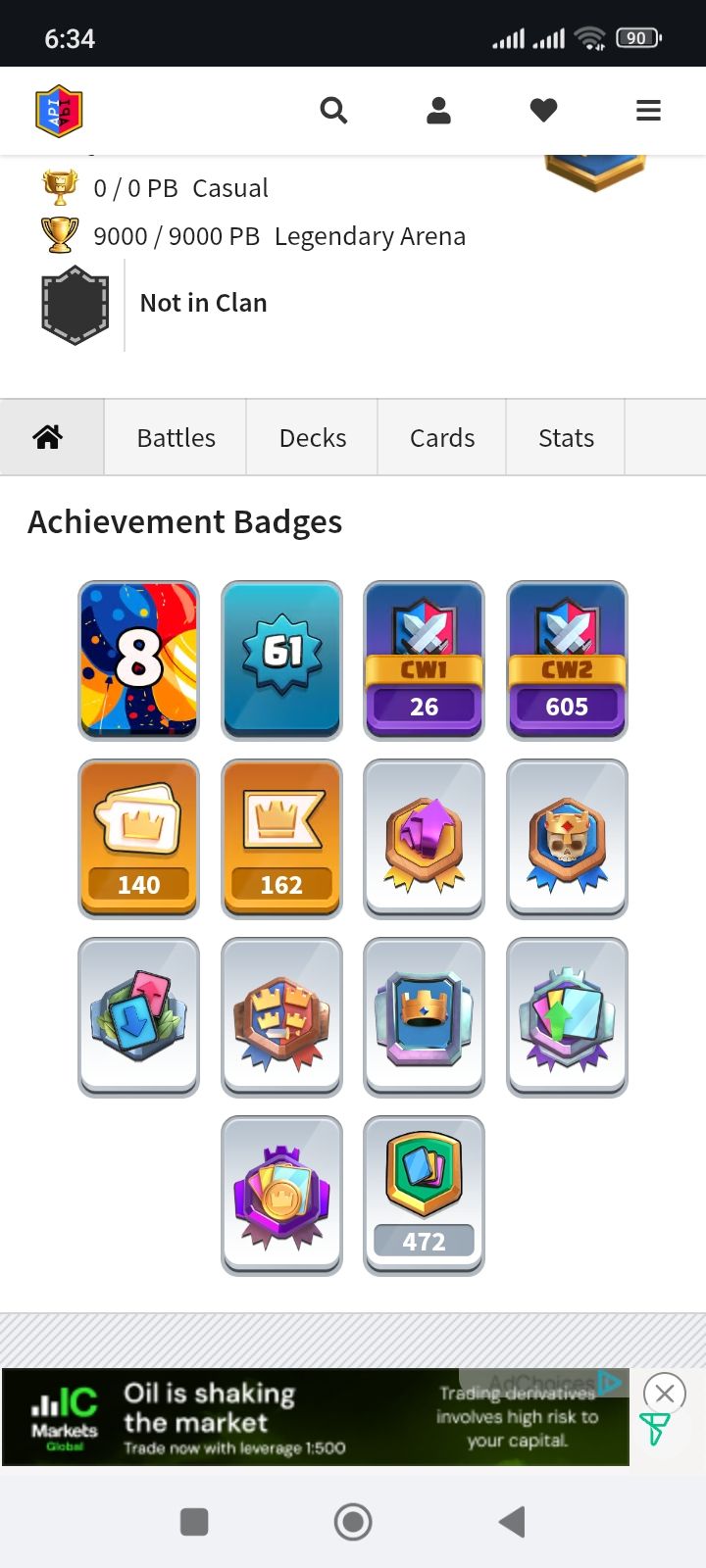This screenshot has width=706, height=1568.
Task: Dismiss the IC Markets ad banner
Action: [x=664, y=1393]
